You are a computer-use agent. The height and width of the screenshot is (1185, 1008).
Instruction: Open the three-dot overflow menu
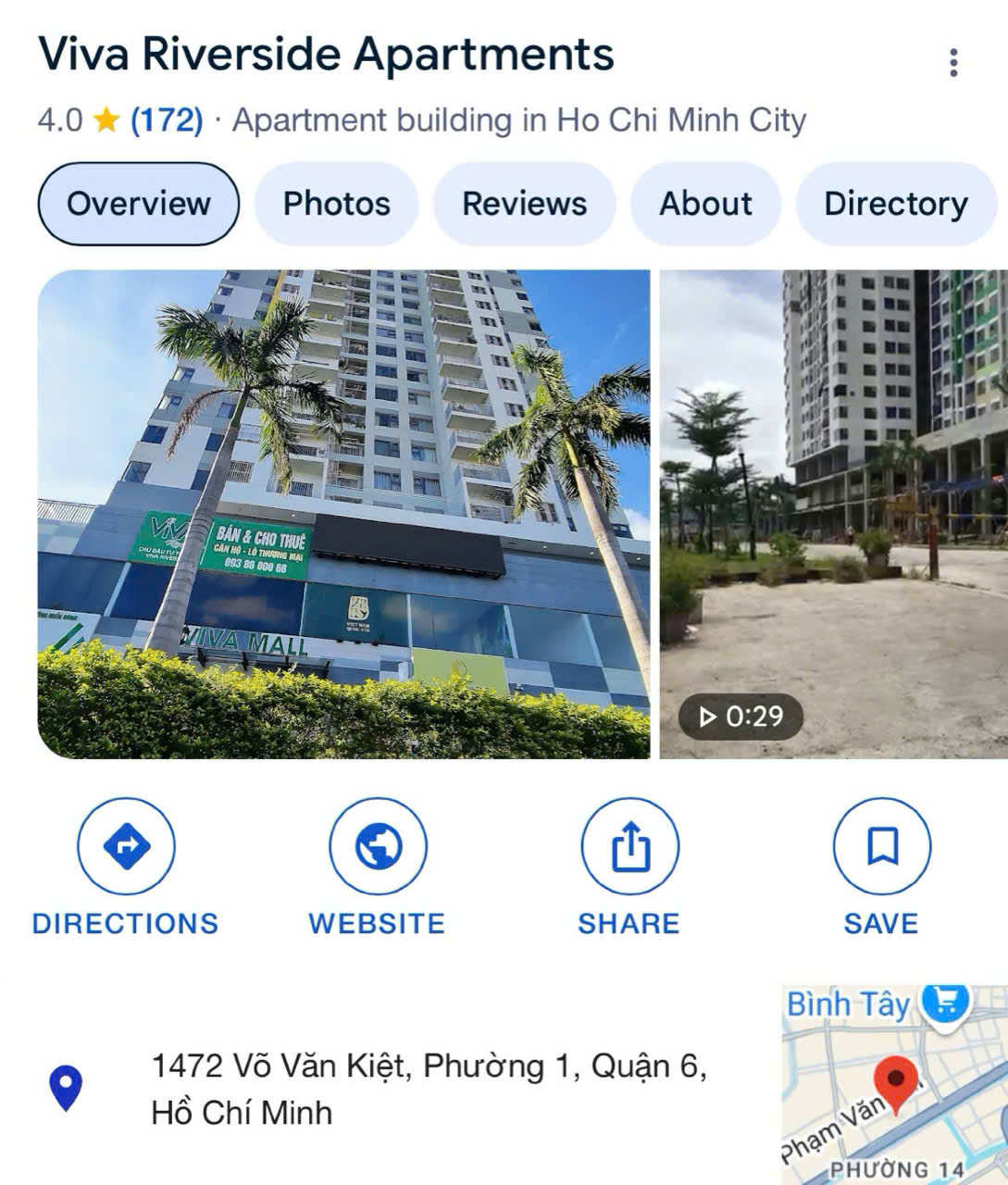click(x=953, y=63)
